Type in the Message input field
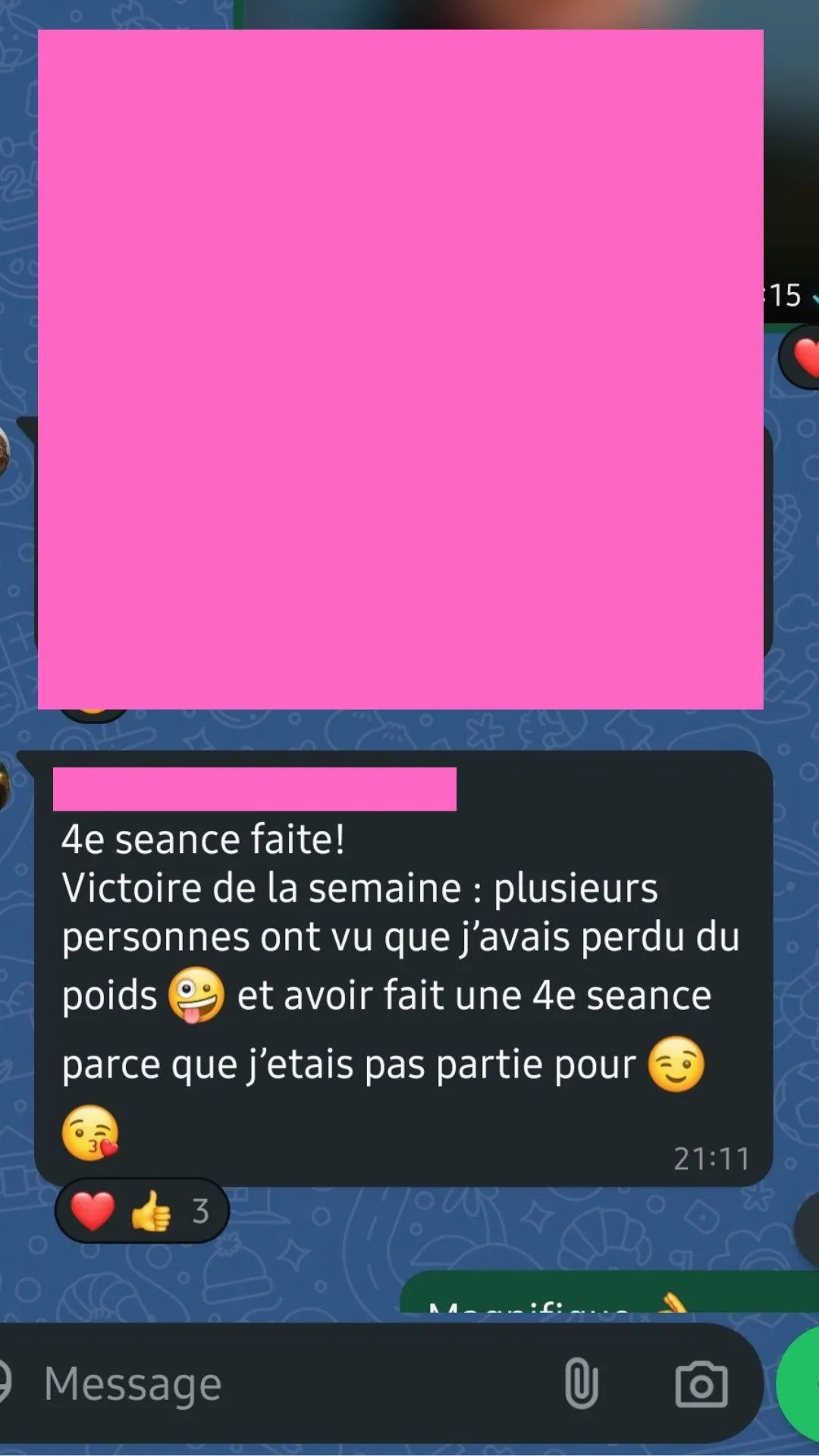Screen dimensions: 819x1456 click(x=288, y=1384)
